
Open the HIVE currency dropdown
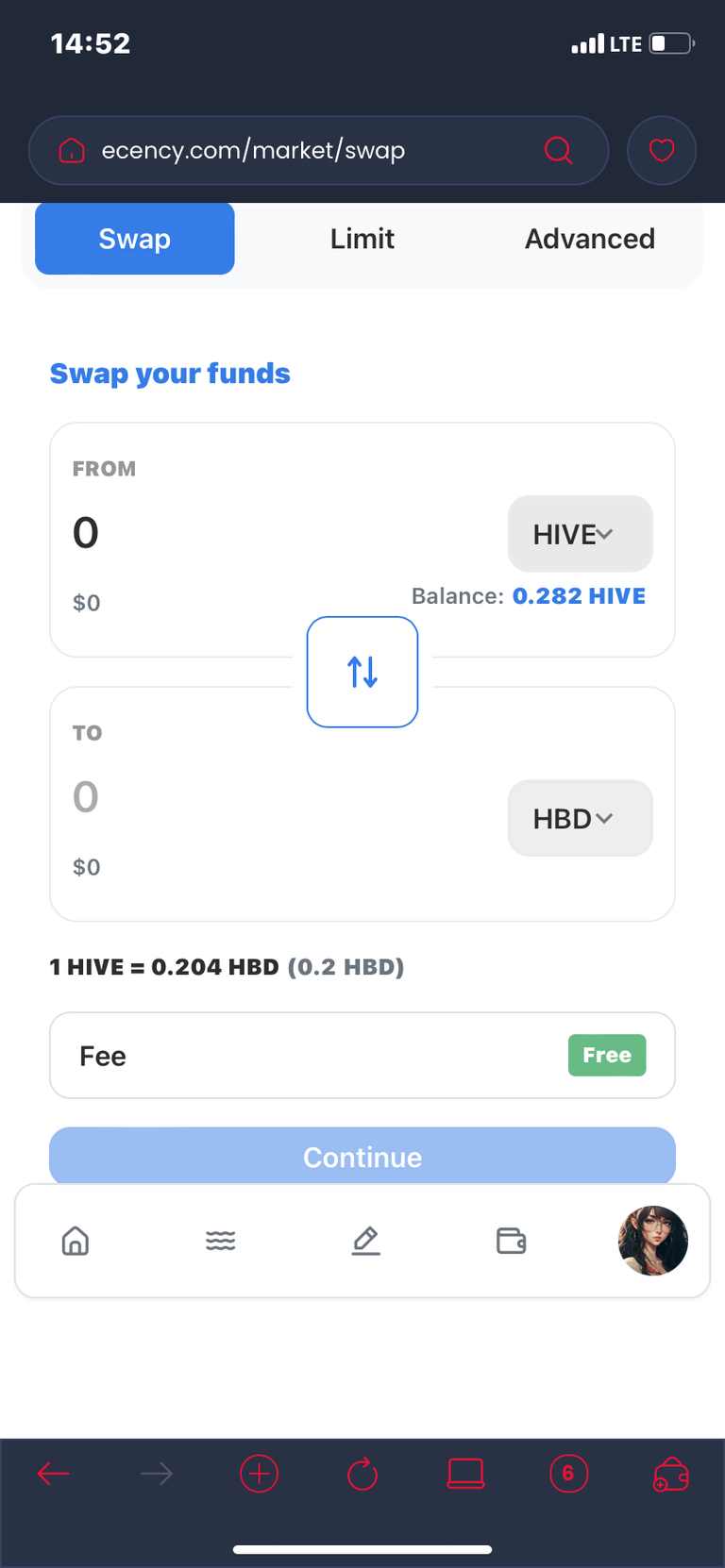580,534
